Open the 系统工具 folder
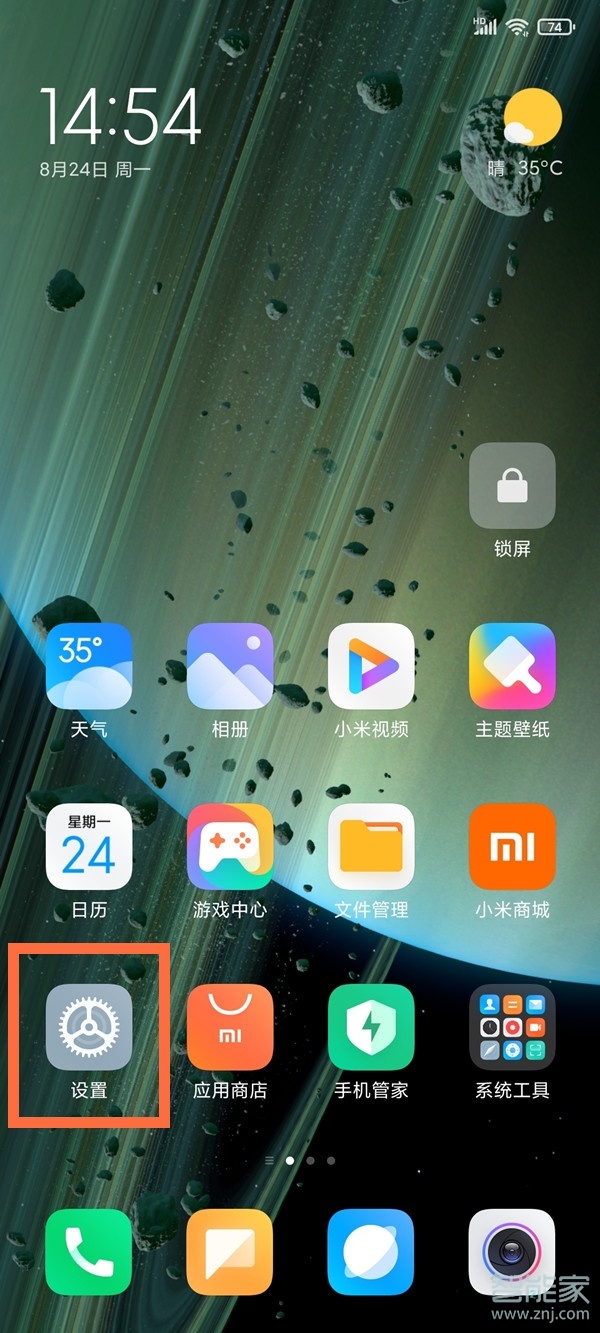Viewport: 600px width, 1333px height. pyautogui.click(x=512, y=1027)
